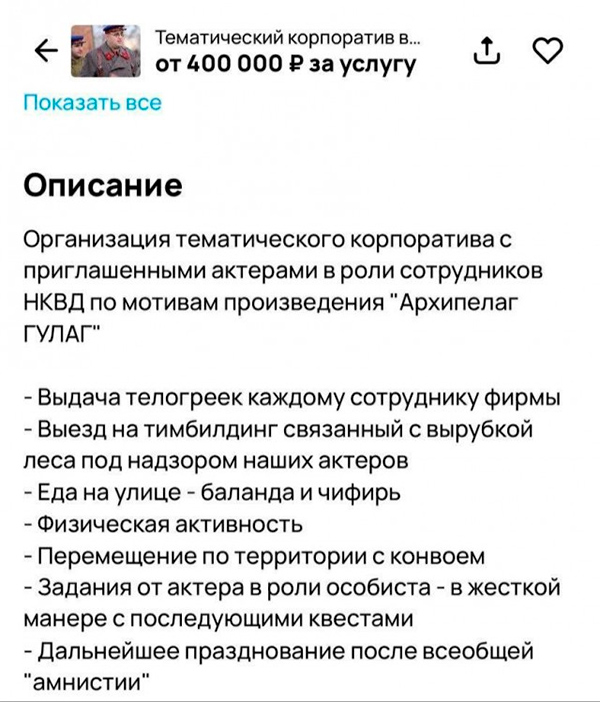Go back using the arrow icon
Screen dimensions: 600x702
46,51
